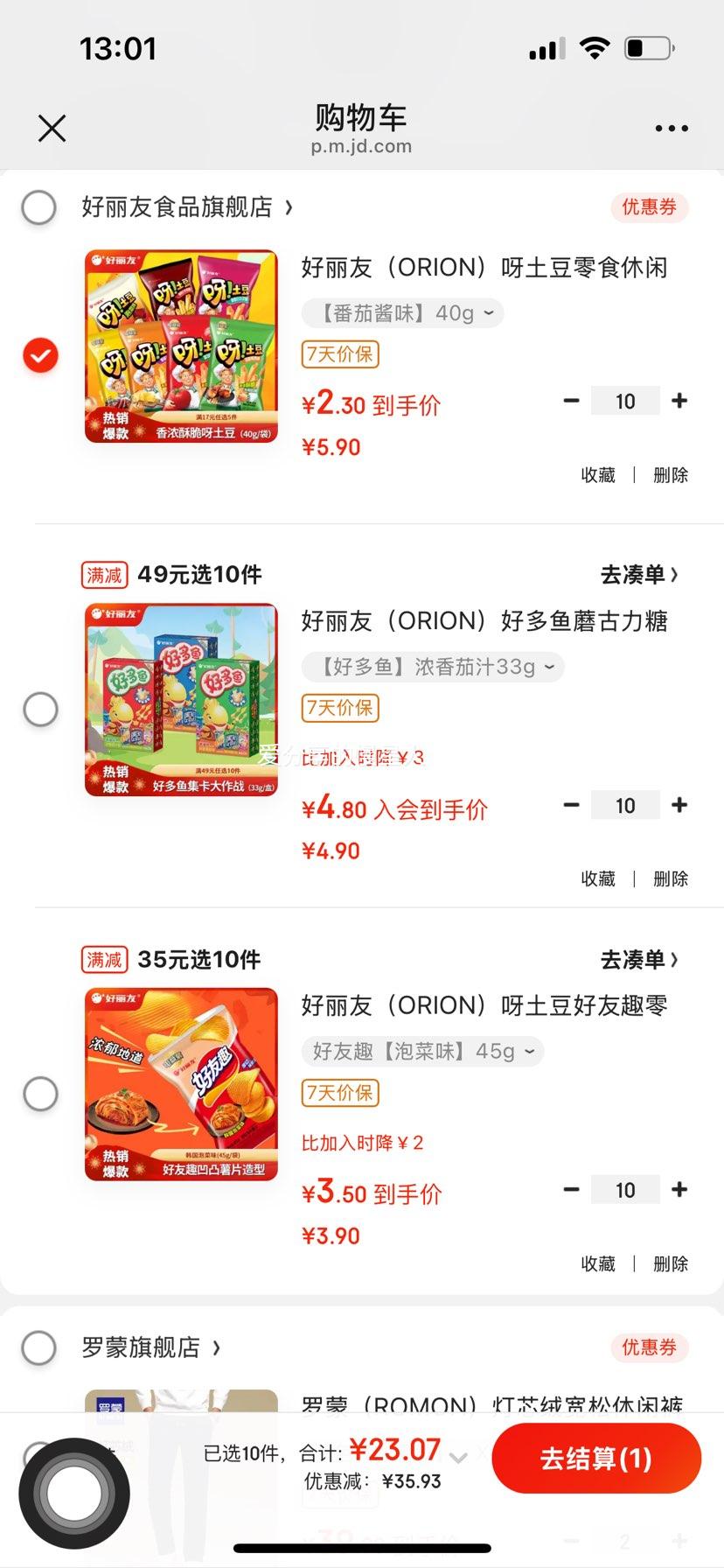The height and width of the screenshot is (1568, 724).
Task: Open the 罗蒙旗舰店 store page
Action: tap(140, 1348)
